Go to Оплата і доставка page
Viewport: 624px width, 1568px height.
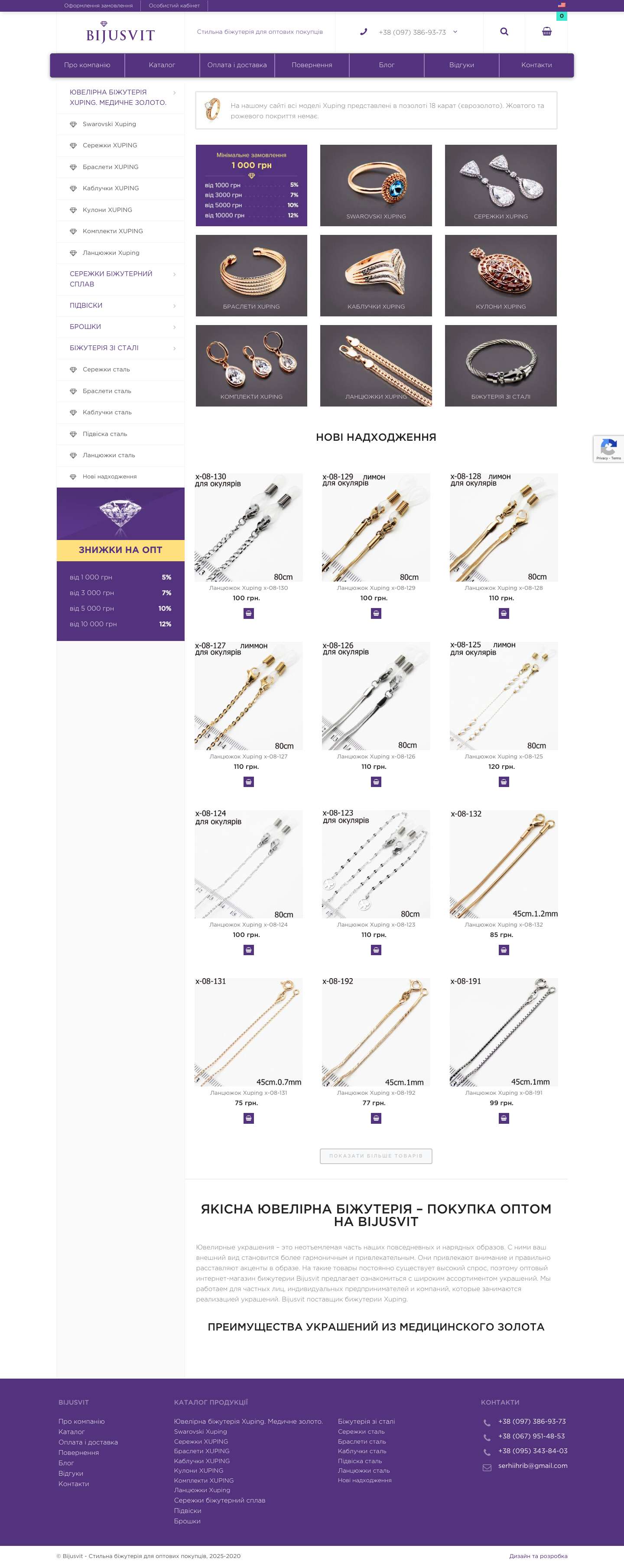[x=237, y=65]
